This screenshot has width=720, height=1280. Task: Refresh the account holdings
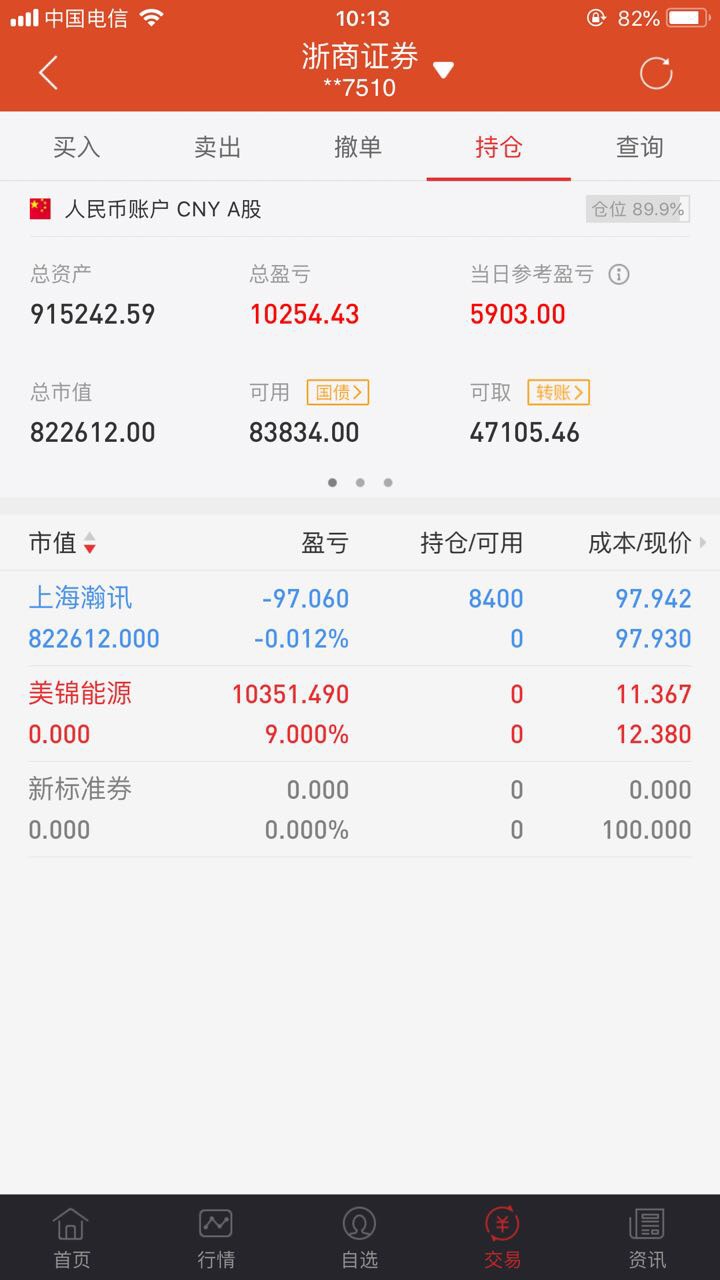(x=656, y=72)
